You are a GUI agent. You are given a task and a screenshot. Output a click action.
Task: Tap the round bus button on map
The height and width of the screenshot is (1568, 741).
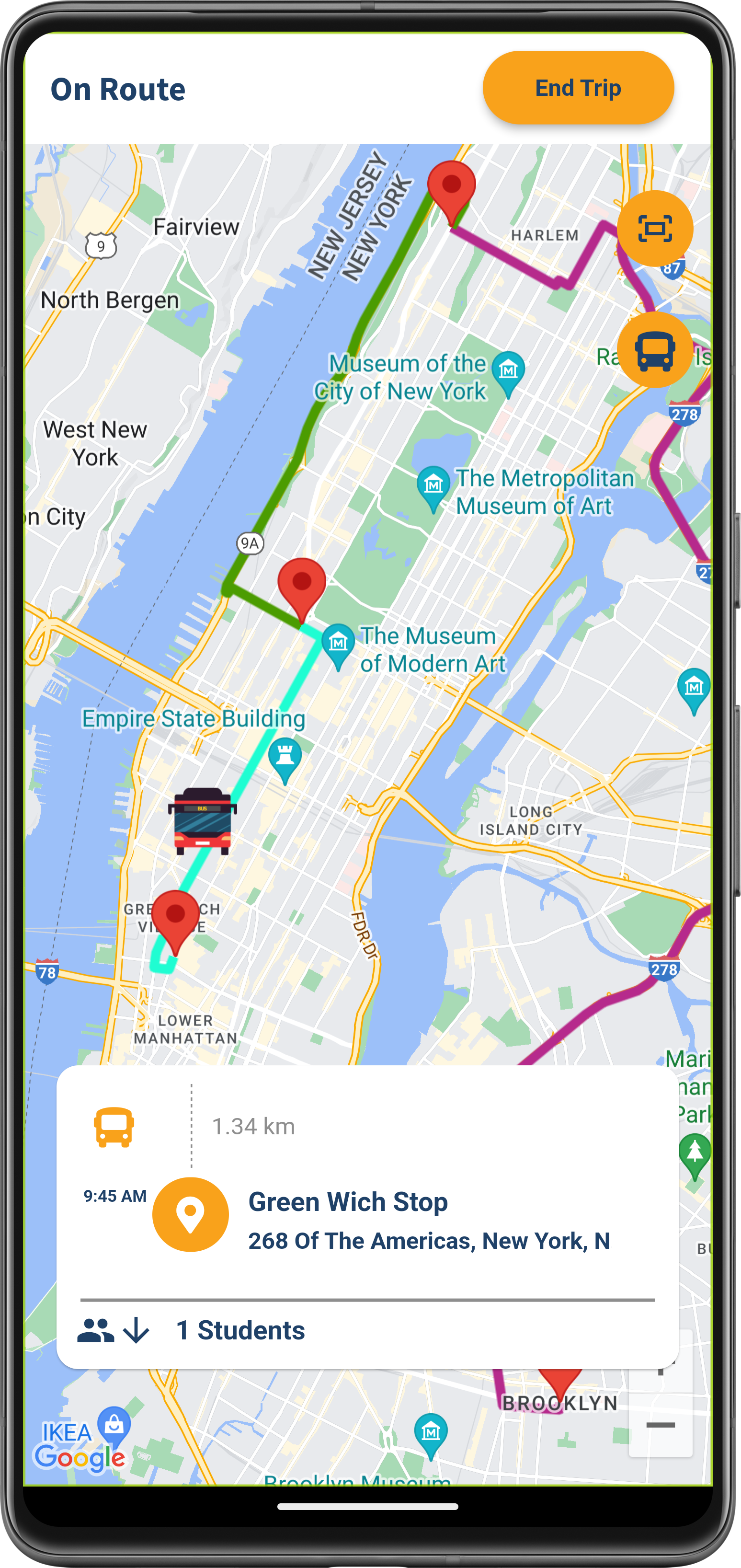point(655,350)
